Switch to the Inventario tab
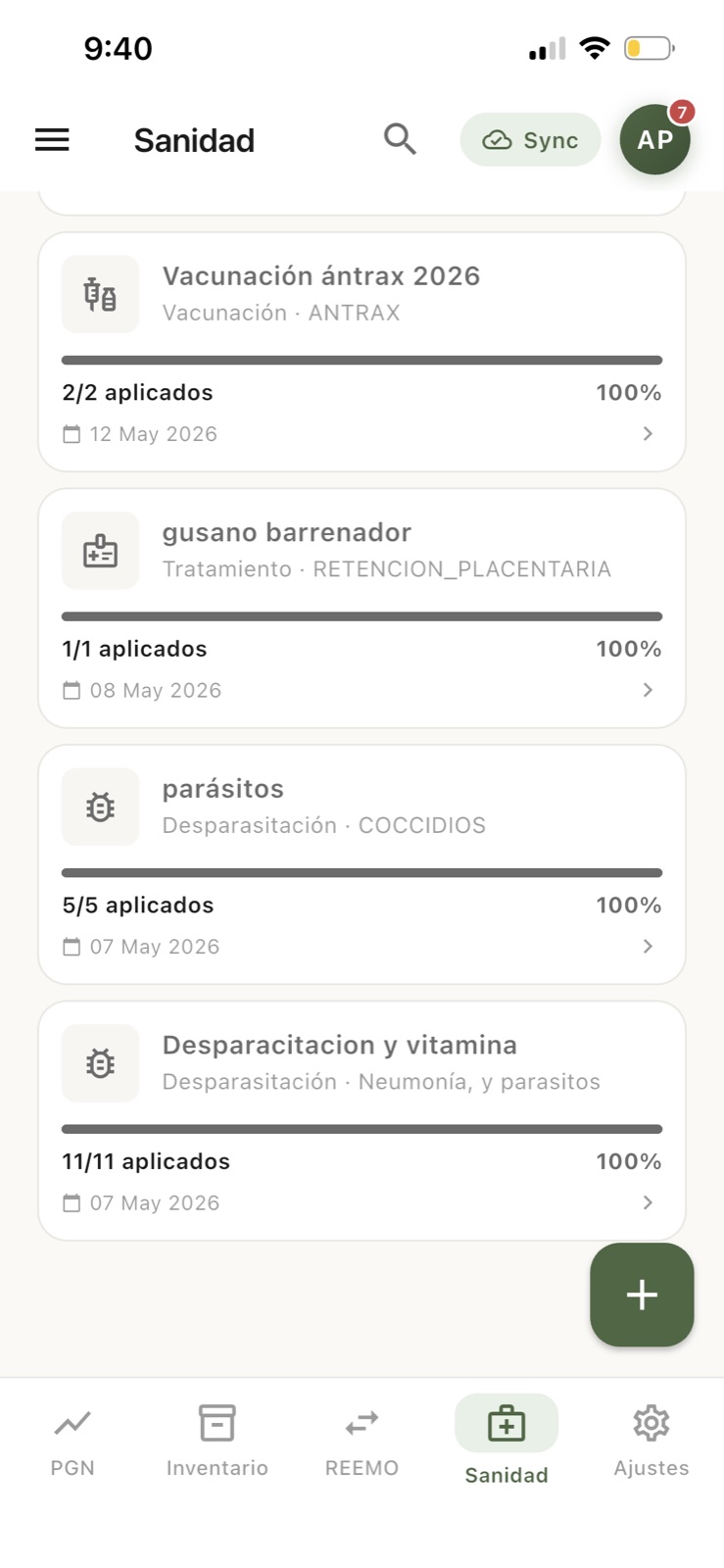 217,1443
